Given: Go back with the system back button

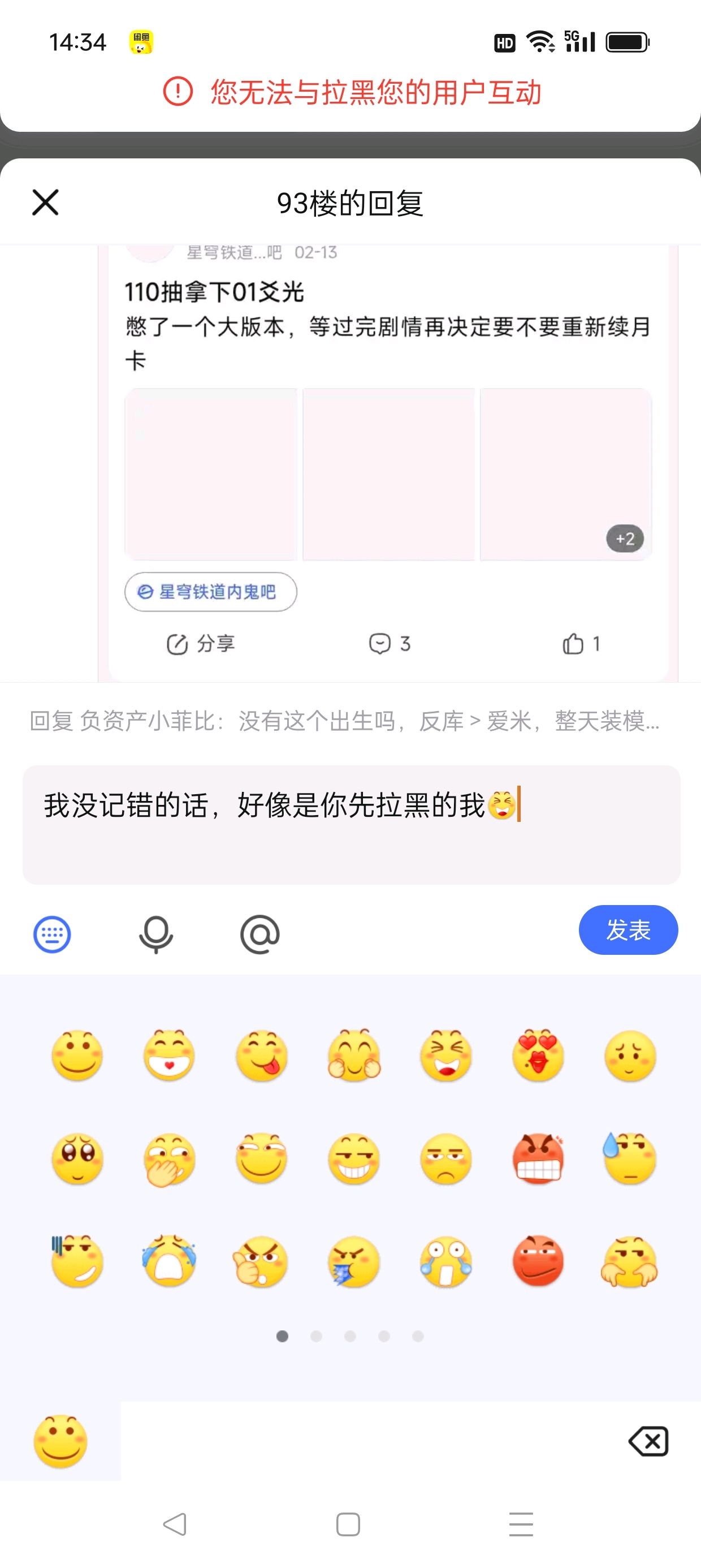Looking at the screenshot, I should coord(175,1523).
